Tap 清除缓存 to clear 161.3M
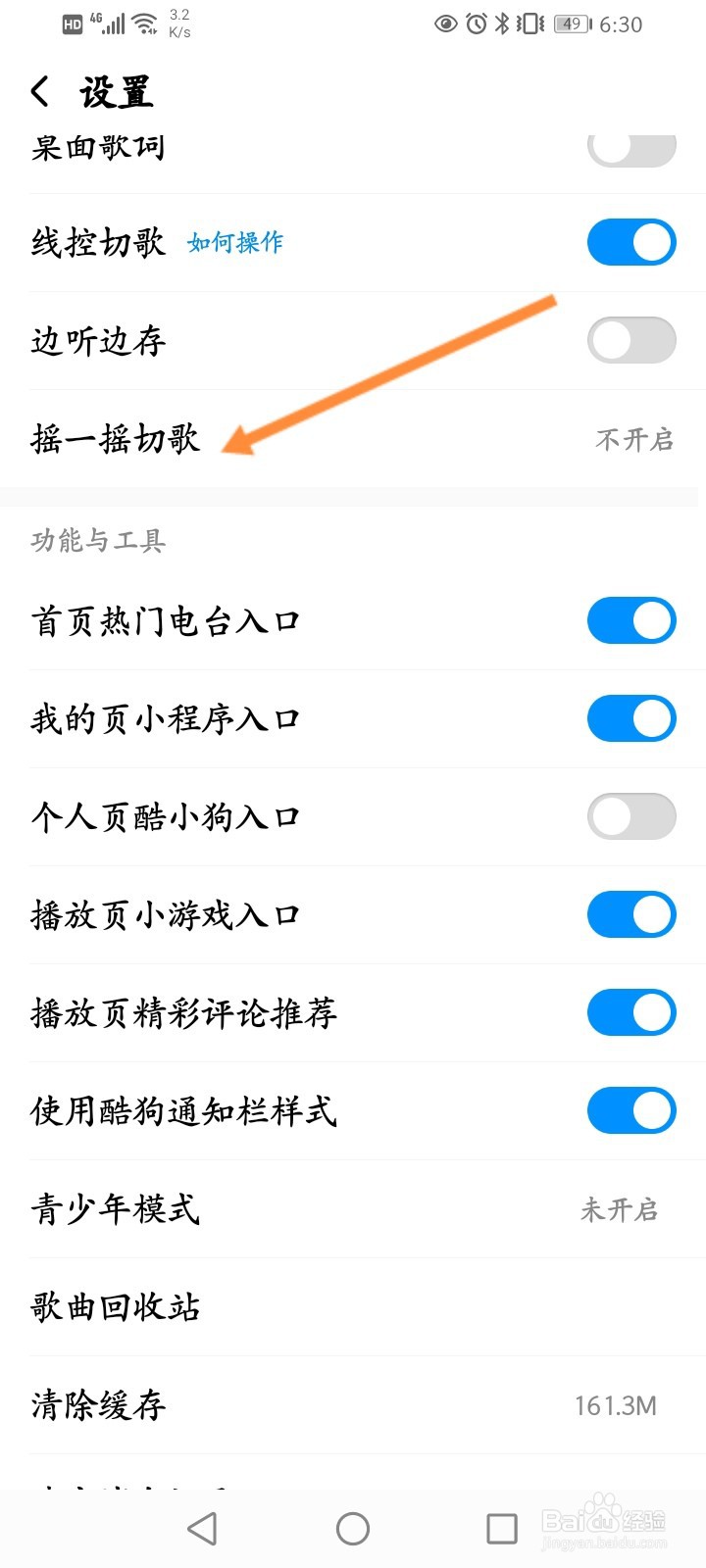Screen dimensions: 706x1568 pyautogui.click(x=353, y=1405)
